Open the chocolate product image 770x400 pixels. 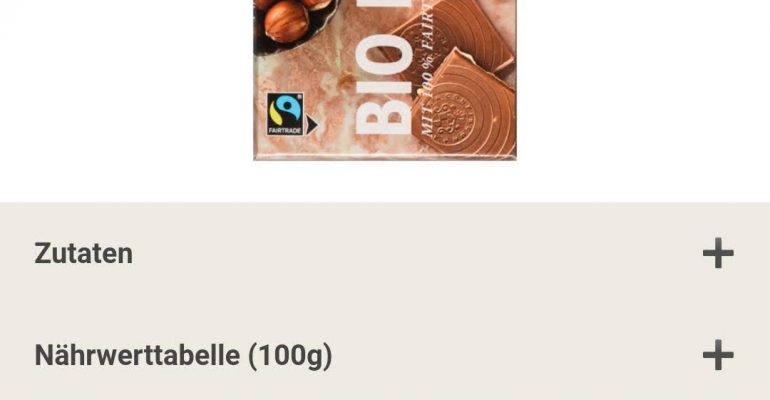pyautogui.click(x=384, y=78)
